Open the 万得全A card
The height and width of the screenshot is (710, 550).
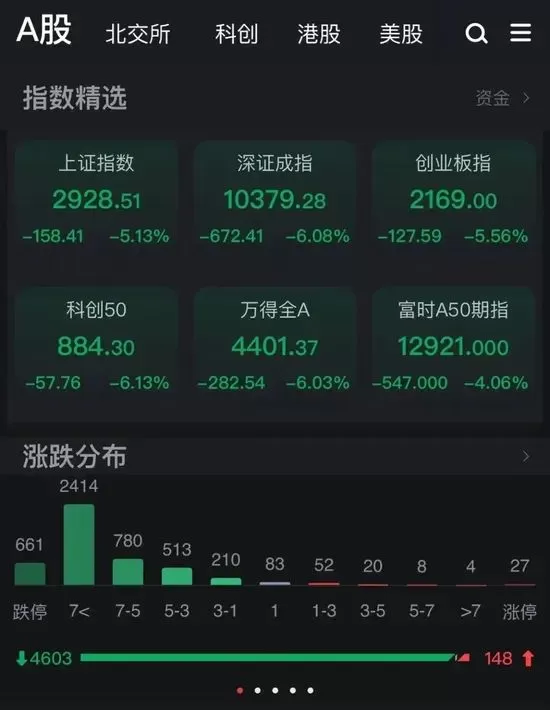[275, 346]
